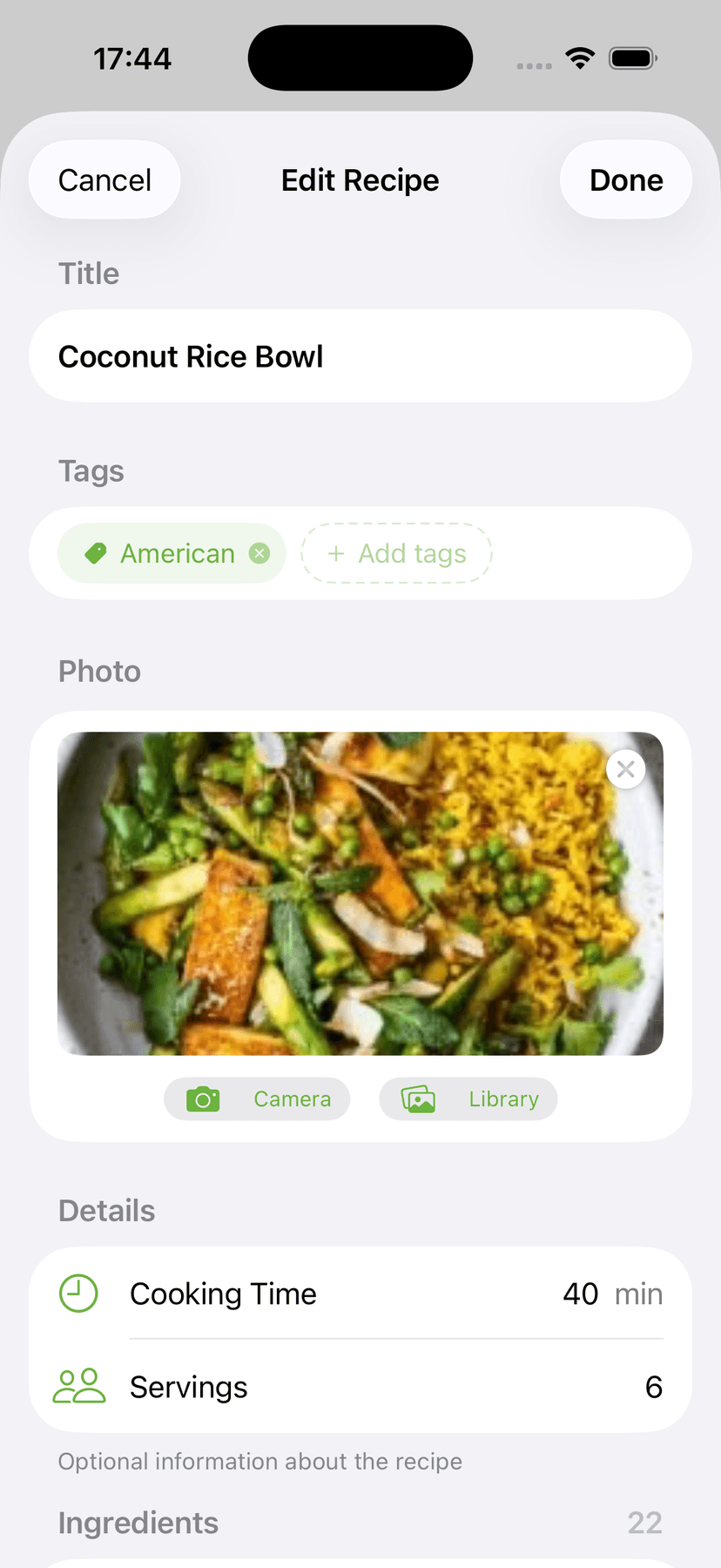Viewport: 721px width, 1568px height.
Task: Select the Edit Recipe title bar
Action: [360, 180]
